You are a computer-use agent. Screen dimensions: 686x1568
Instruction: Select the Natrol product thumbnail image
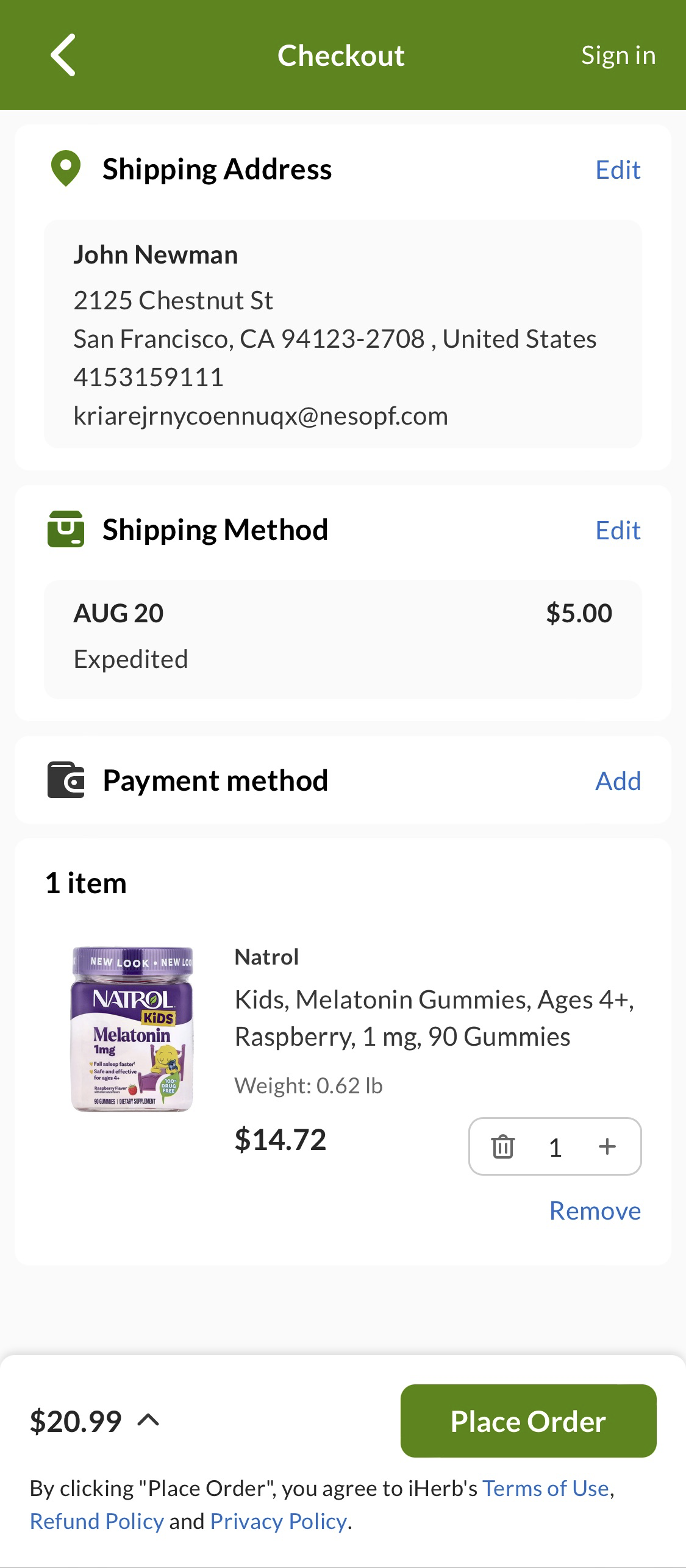[133, 1031]
